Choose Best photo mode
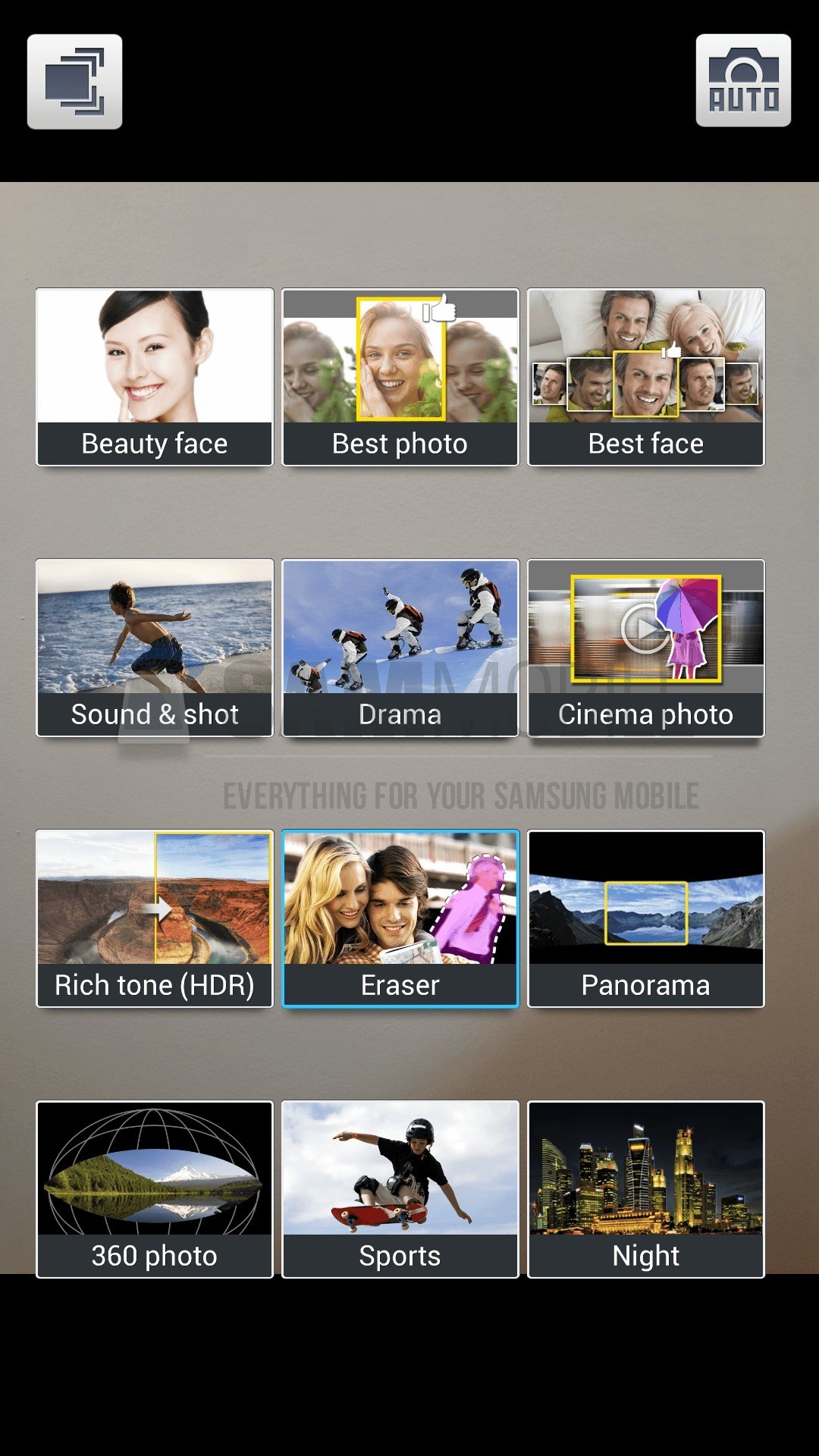 click(400, 377)
